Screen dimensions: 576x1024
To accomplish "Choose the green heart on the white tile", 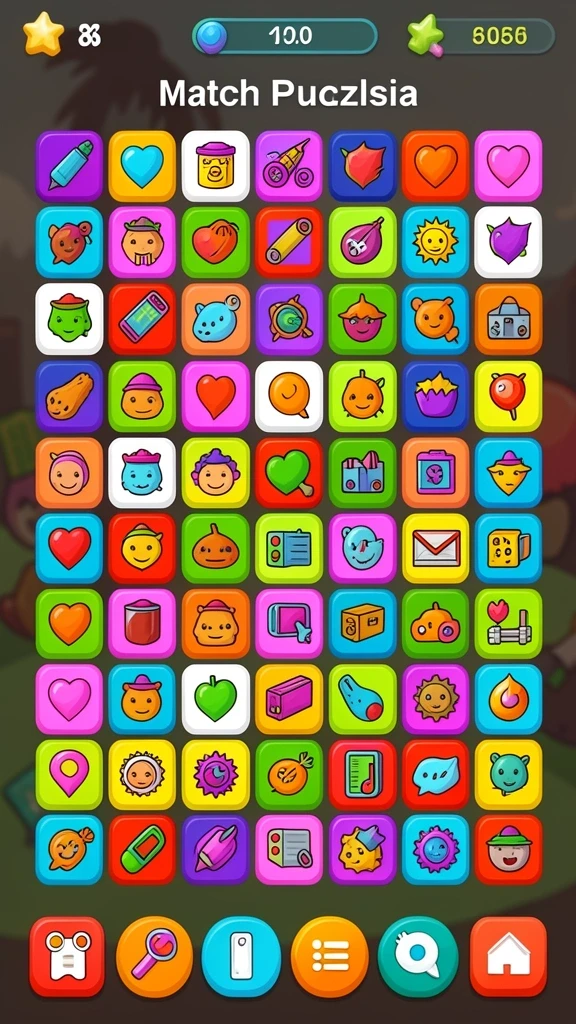I will click(216, 699).
